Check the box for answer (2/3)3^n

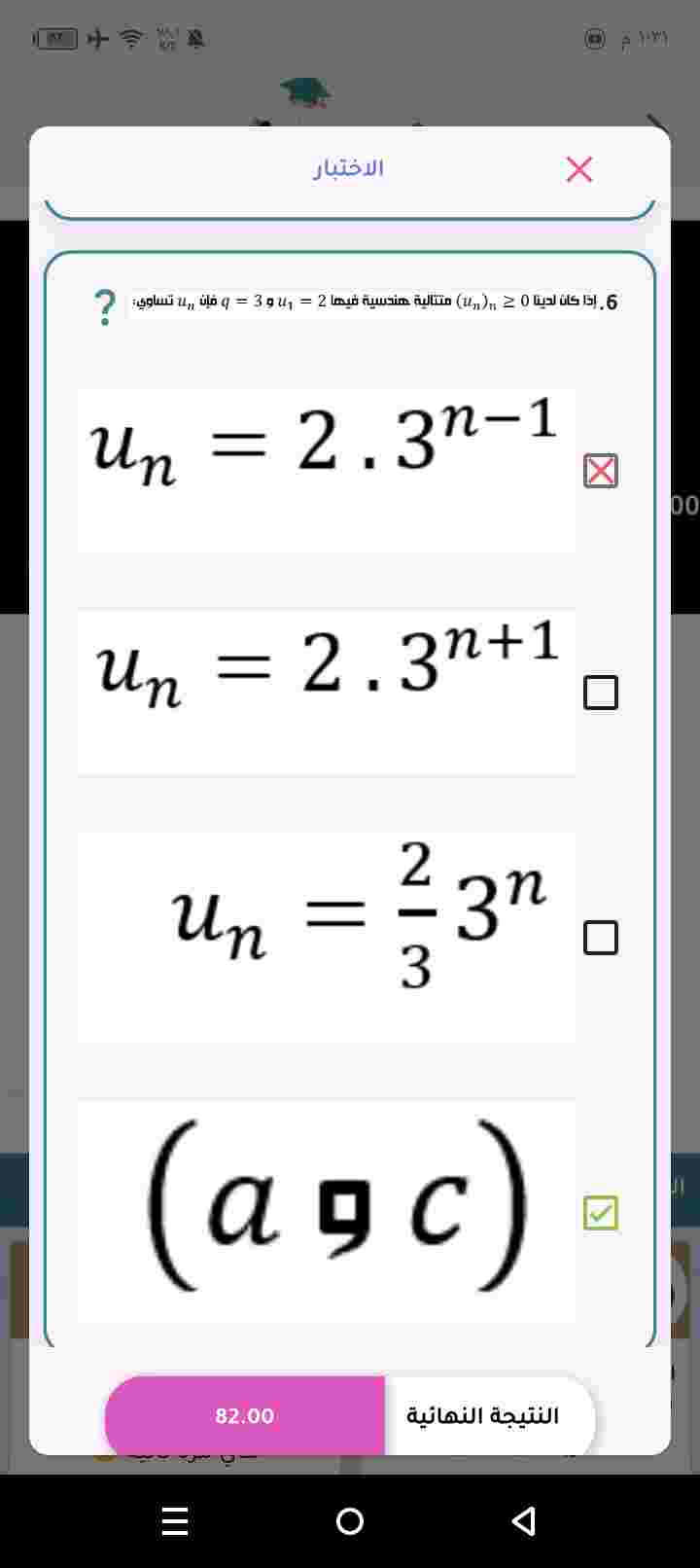click(600, 938)
